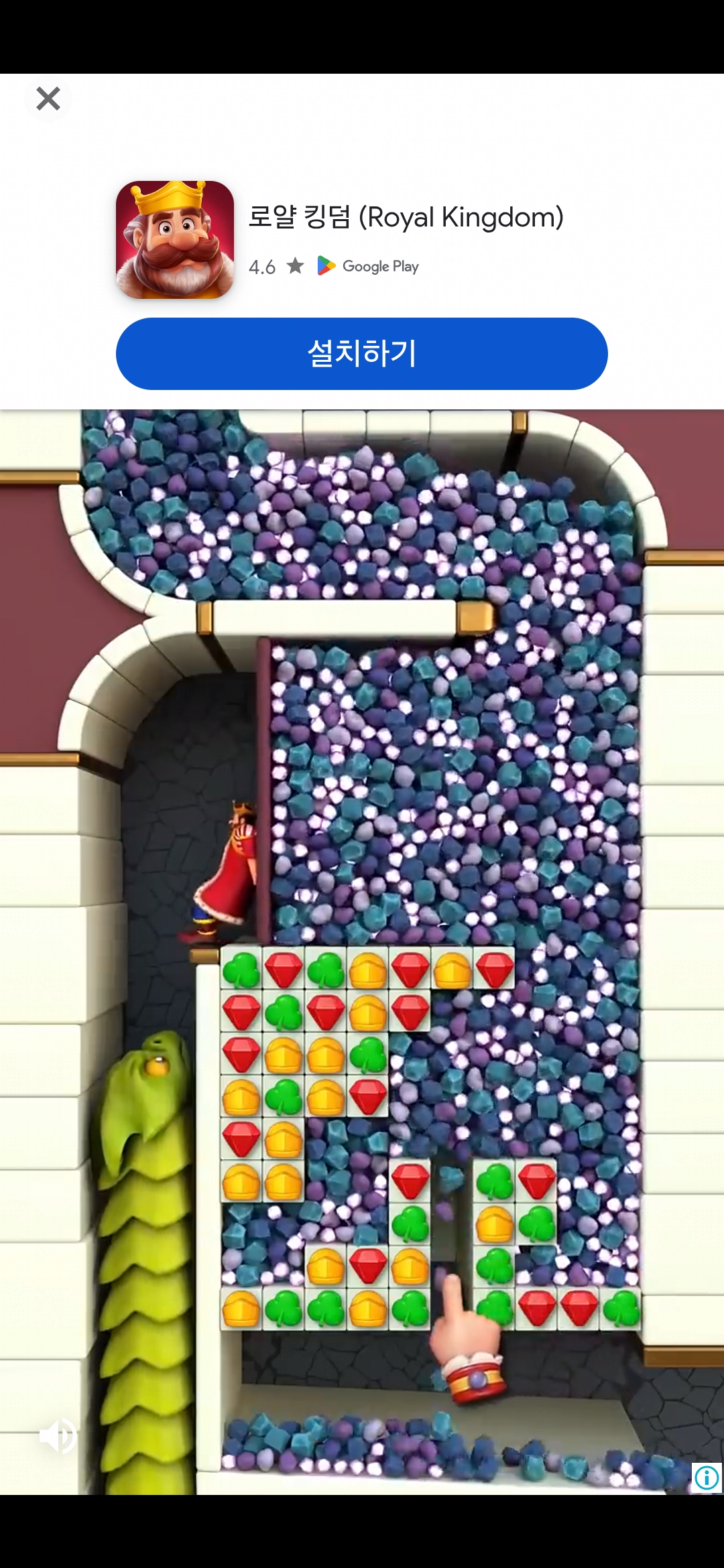The image size is (724, 1568).
Task: Close the Royal Kingdom ad
Action: click(48, 99)
